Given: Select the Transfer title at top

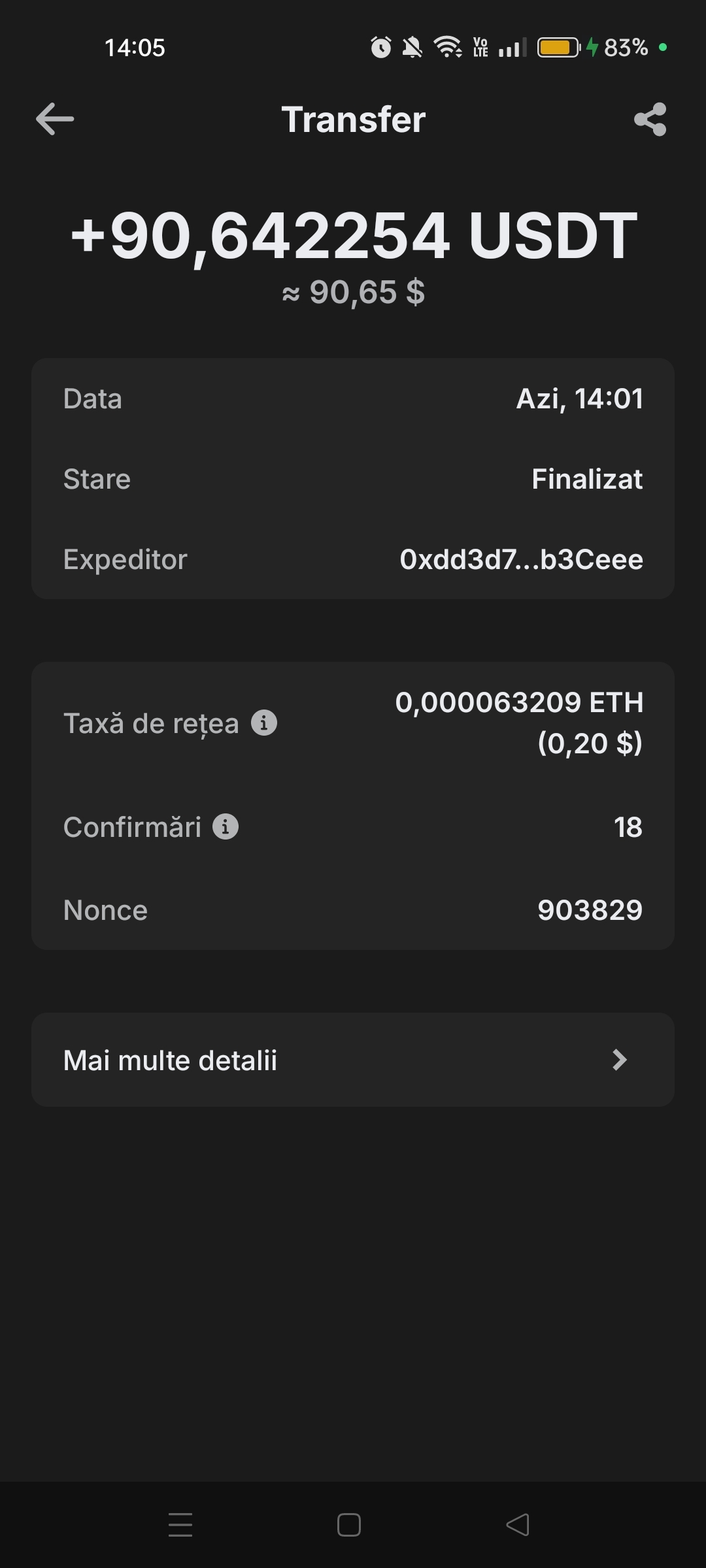Looking at the screenshot, I should click(353, 120).
